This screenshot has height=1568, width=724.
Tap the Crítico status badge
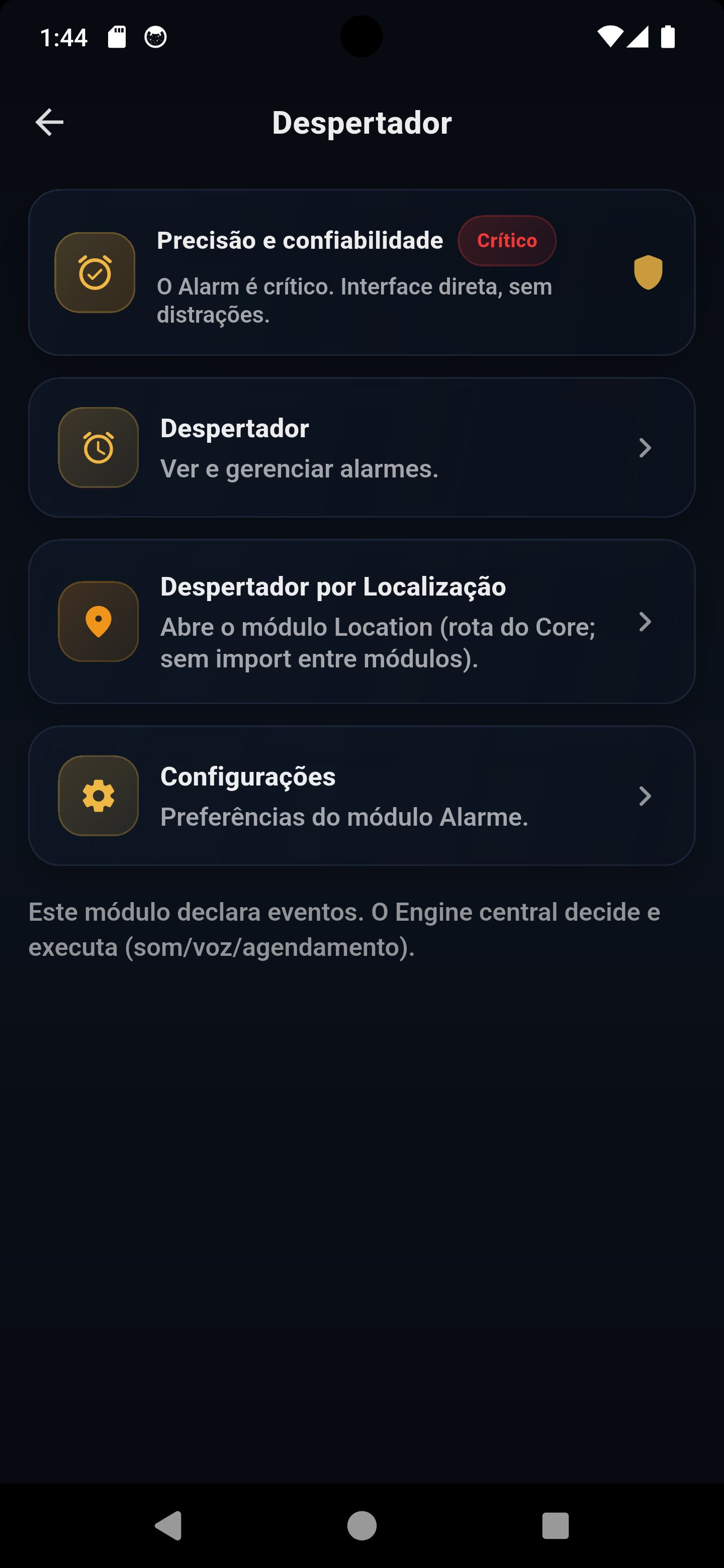506,240
